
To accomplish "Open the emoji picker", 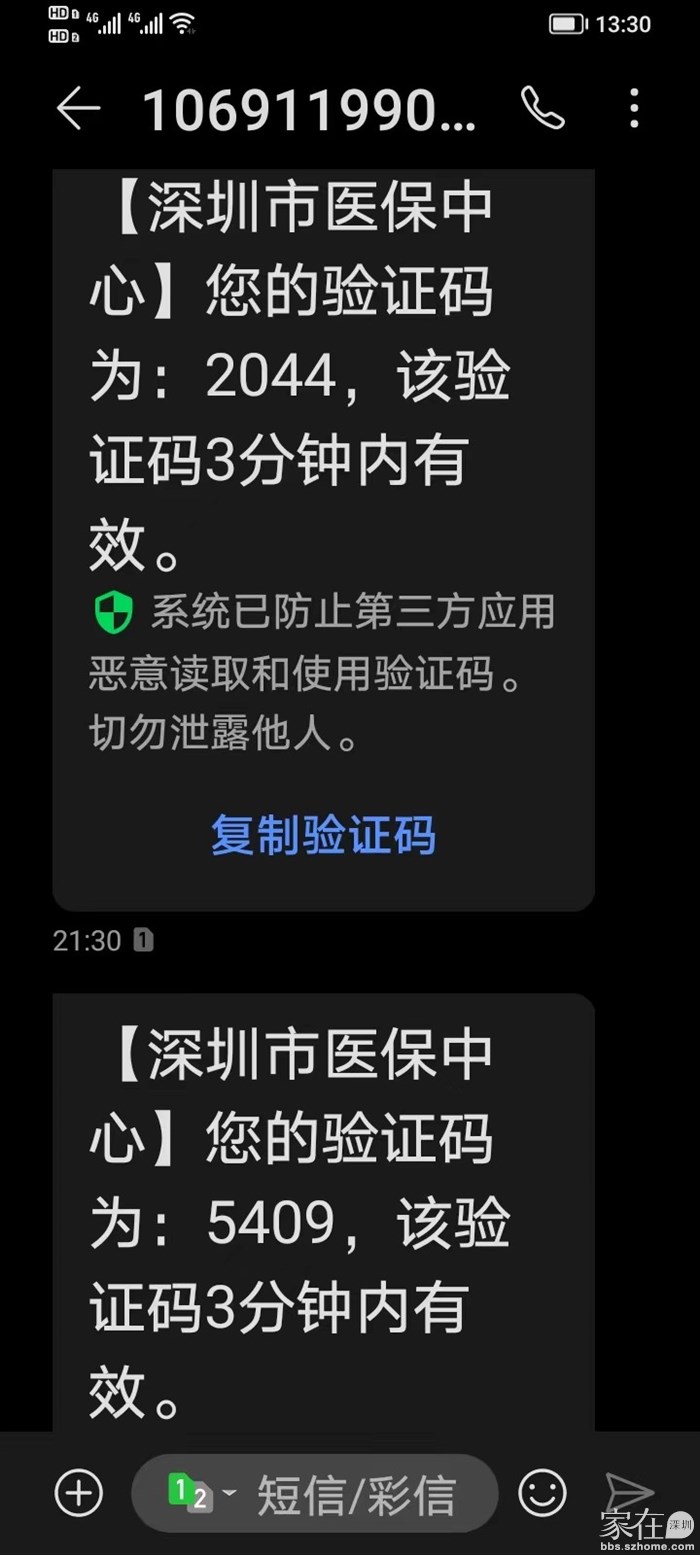I will click(542, 1494).
